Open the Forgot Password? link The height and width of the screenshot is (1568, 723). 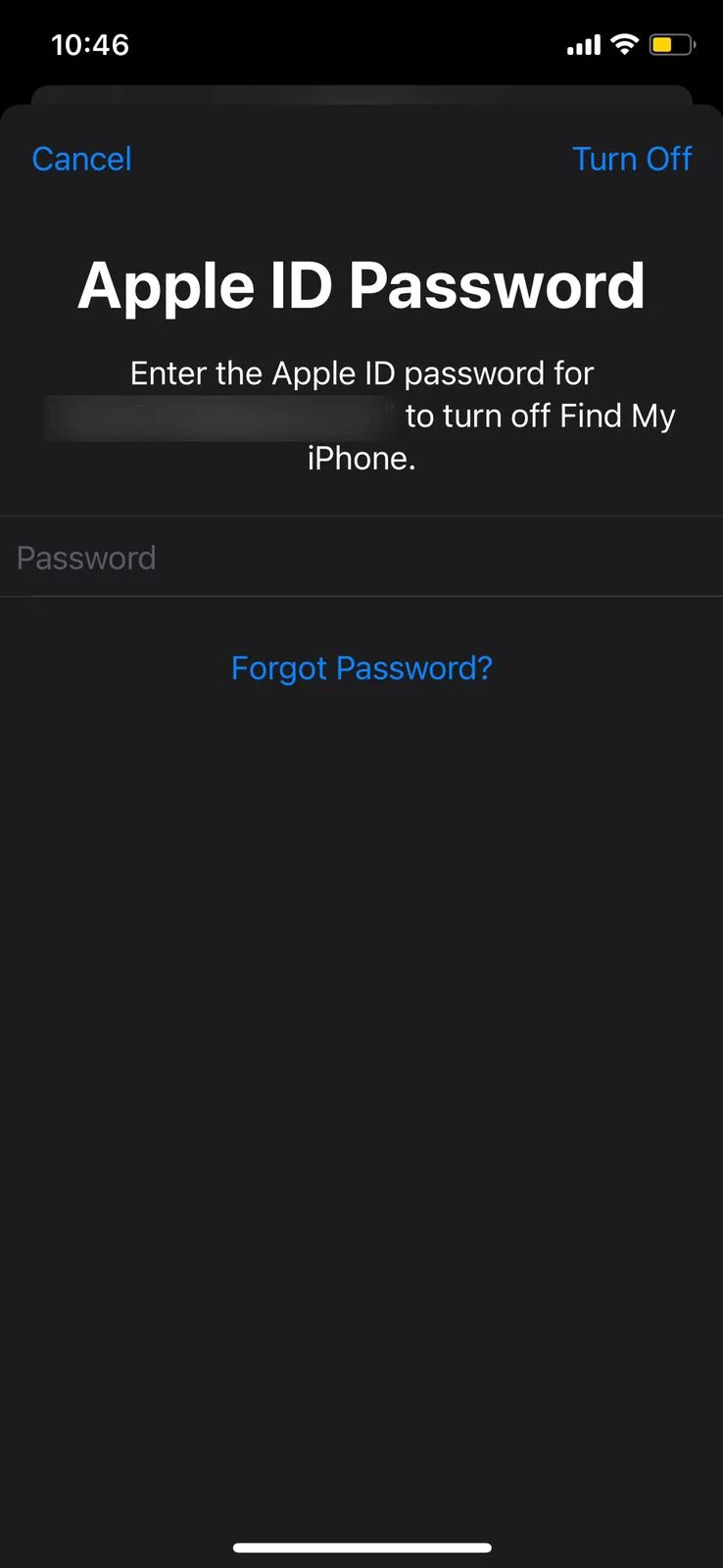tap(361, 668)
